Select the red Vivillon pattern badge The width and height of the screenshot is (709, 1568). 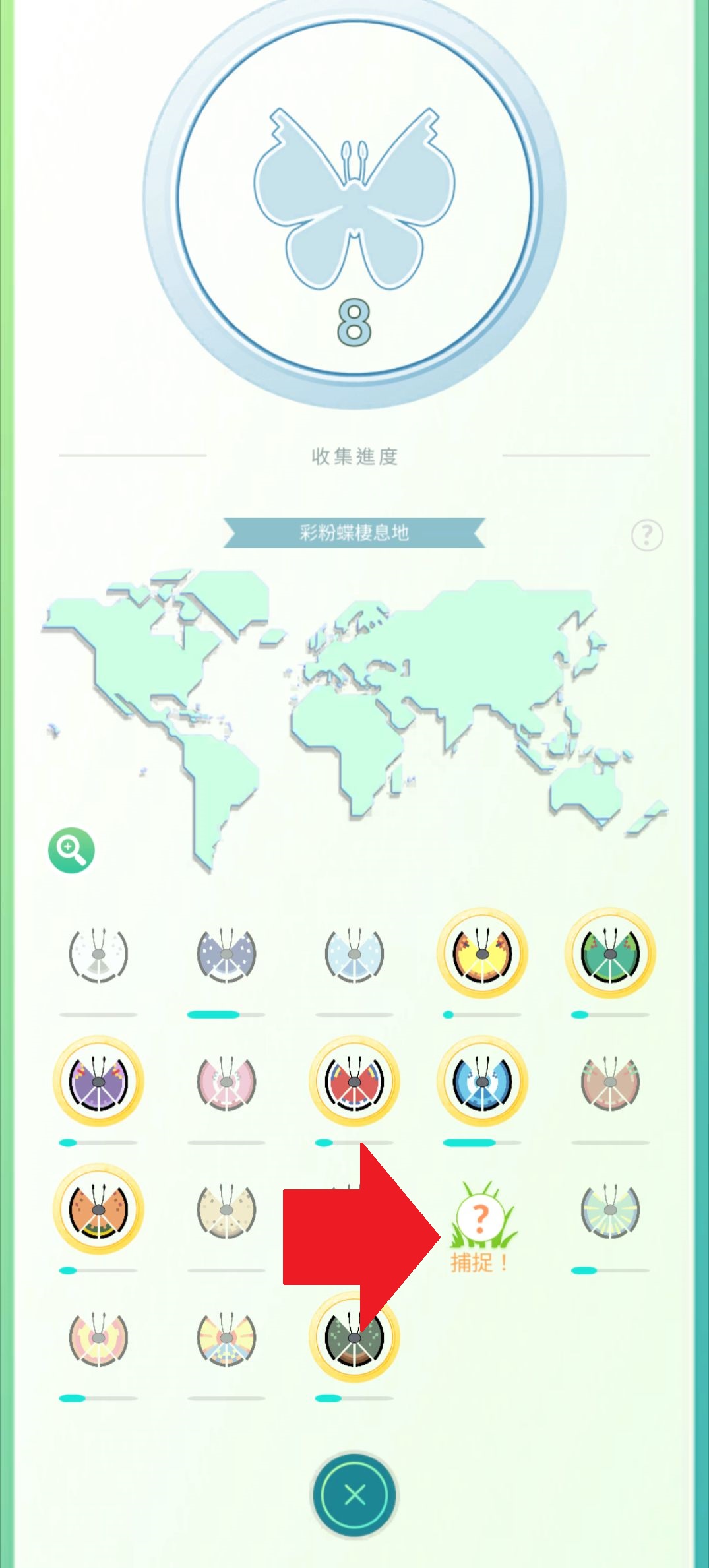click(354, 1082)
